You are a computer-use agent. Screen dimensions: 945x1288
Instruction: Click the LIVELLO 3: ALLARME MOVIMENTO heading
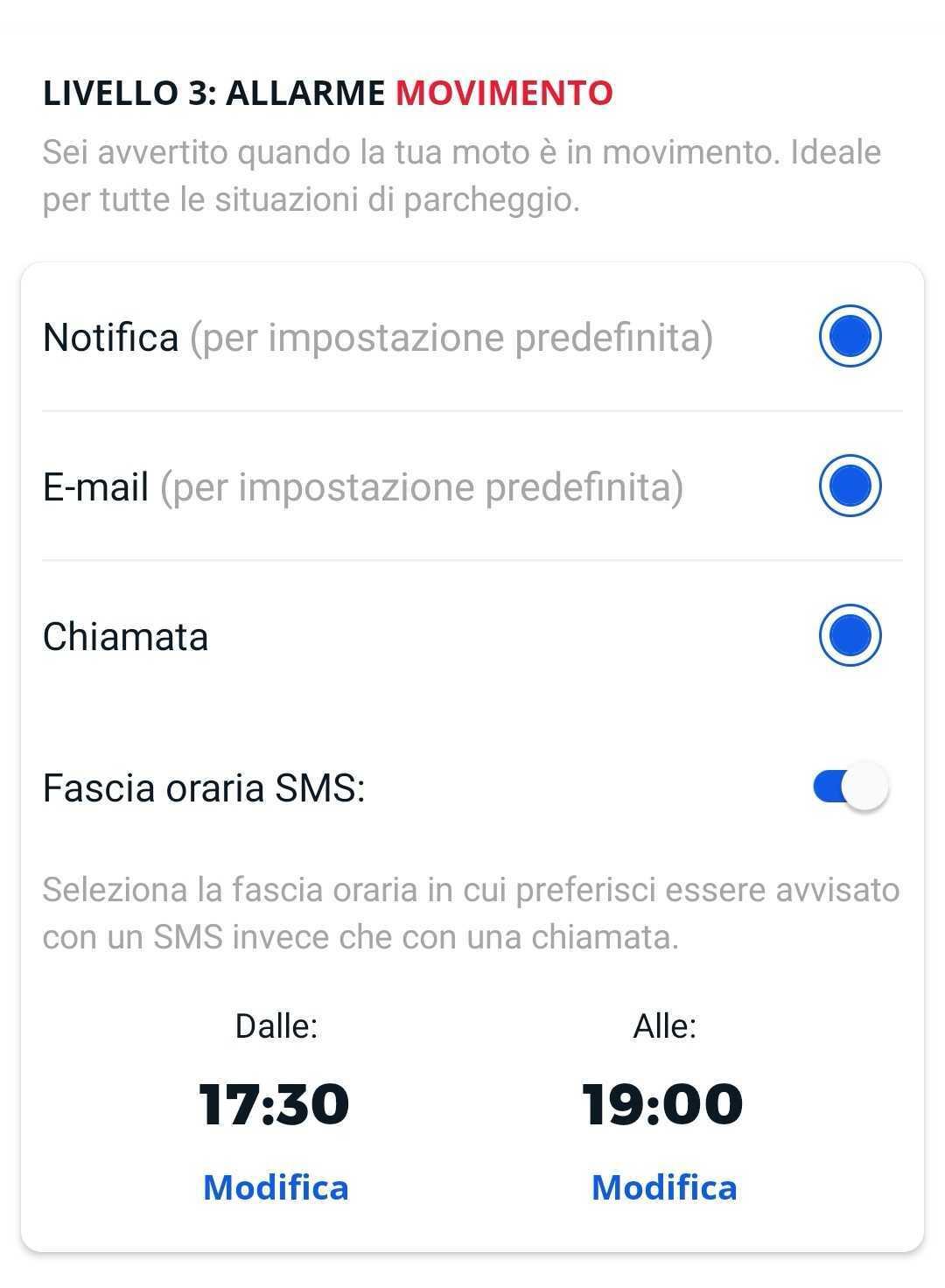(x=328, y=92)
